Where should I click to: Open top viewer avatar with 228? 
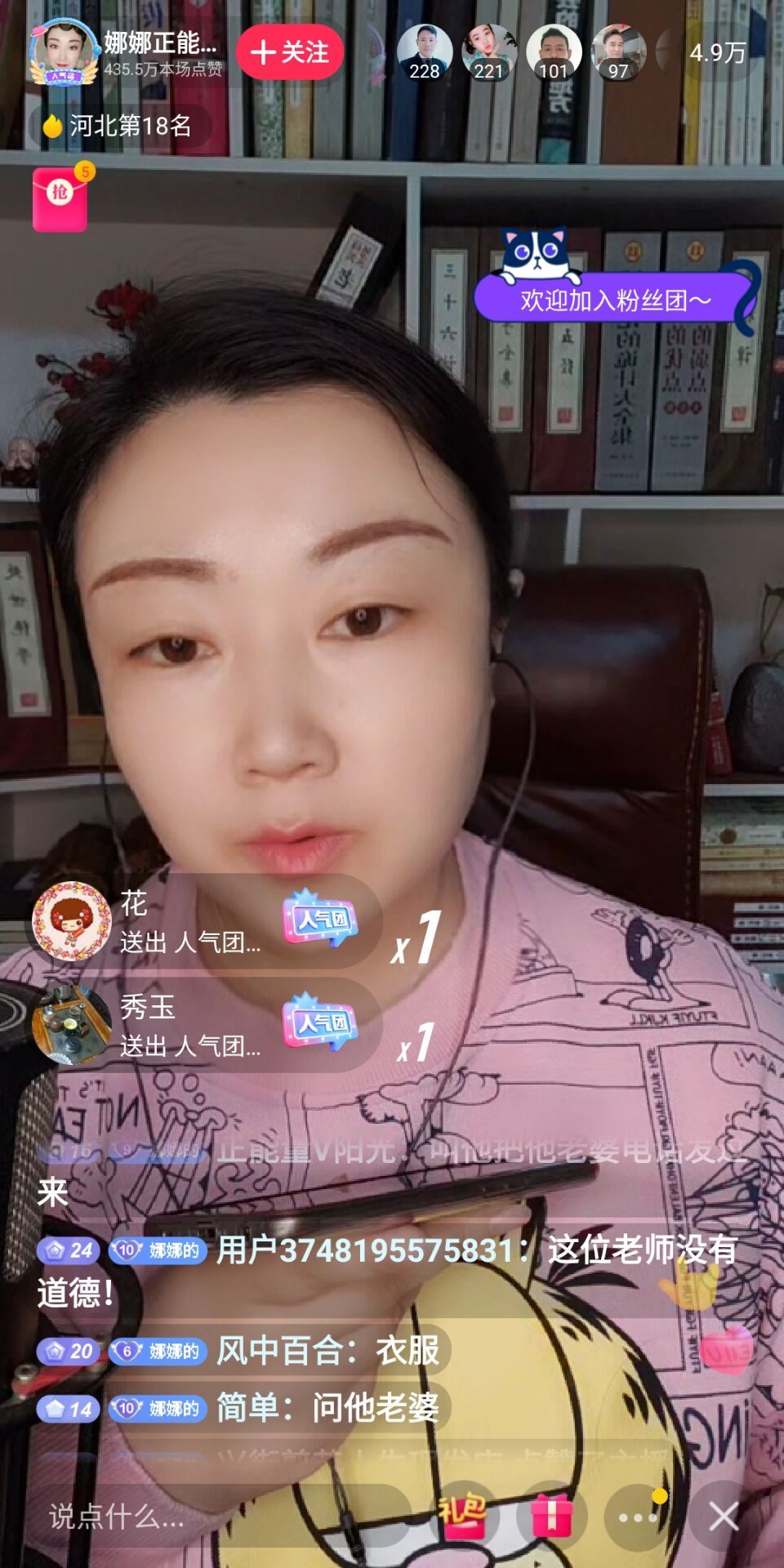click(424, 52)
